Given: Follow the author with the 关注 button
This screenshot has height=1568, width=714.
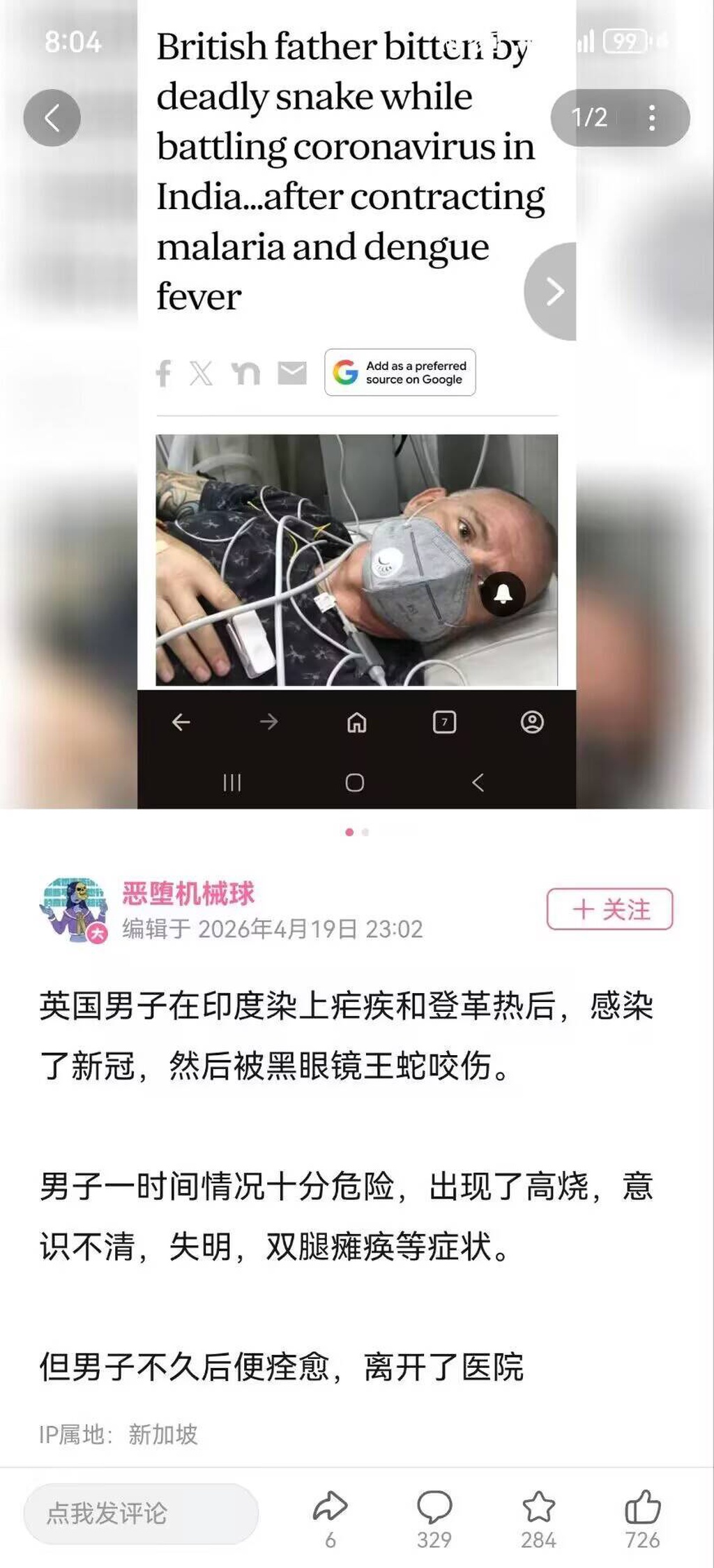Looking at the screenshot, I should tap(609, 909).
